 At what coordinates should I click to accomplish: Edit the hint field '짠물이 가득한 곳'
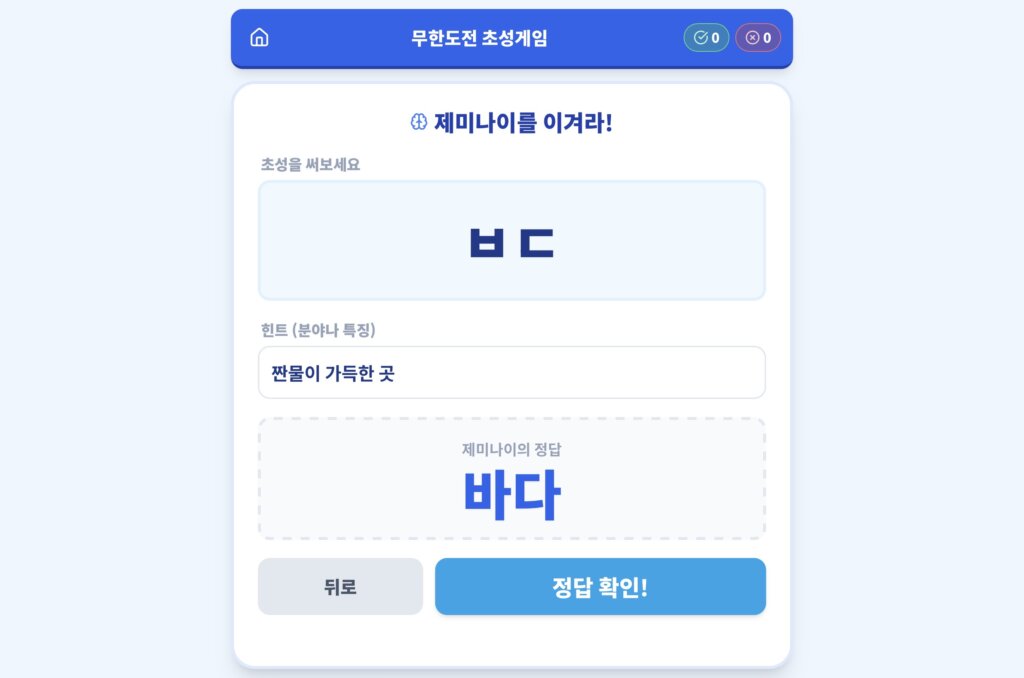pos(511,373)
